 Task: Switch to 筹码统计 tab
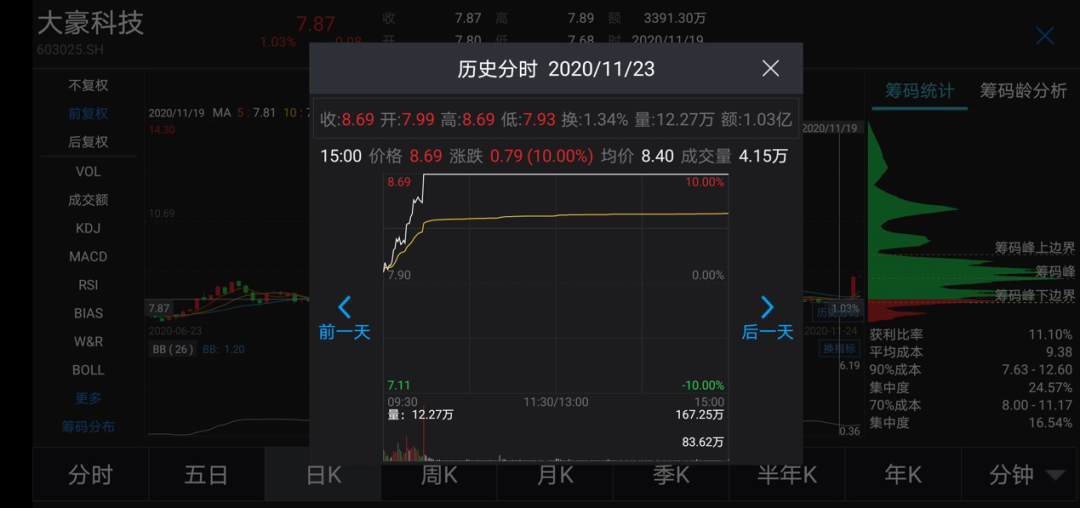coord(919,91)
